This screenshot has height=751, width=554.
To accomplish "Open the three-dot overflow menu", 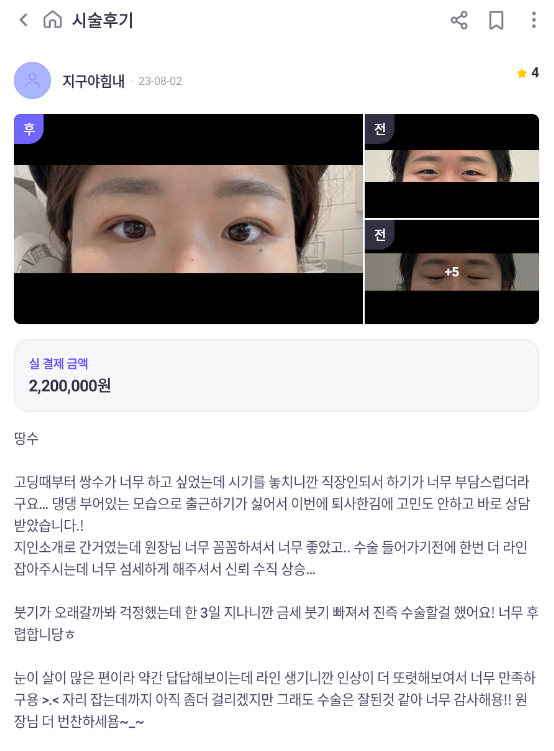I will (533, 20).
